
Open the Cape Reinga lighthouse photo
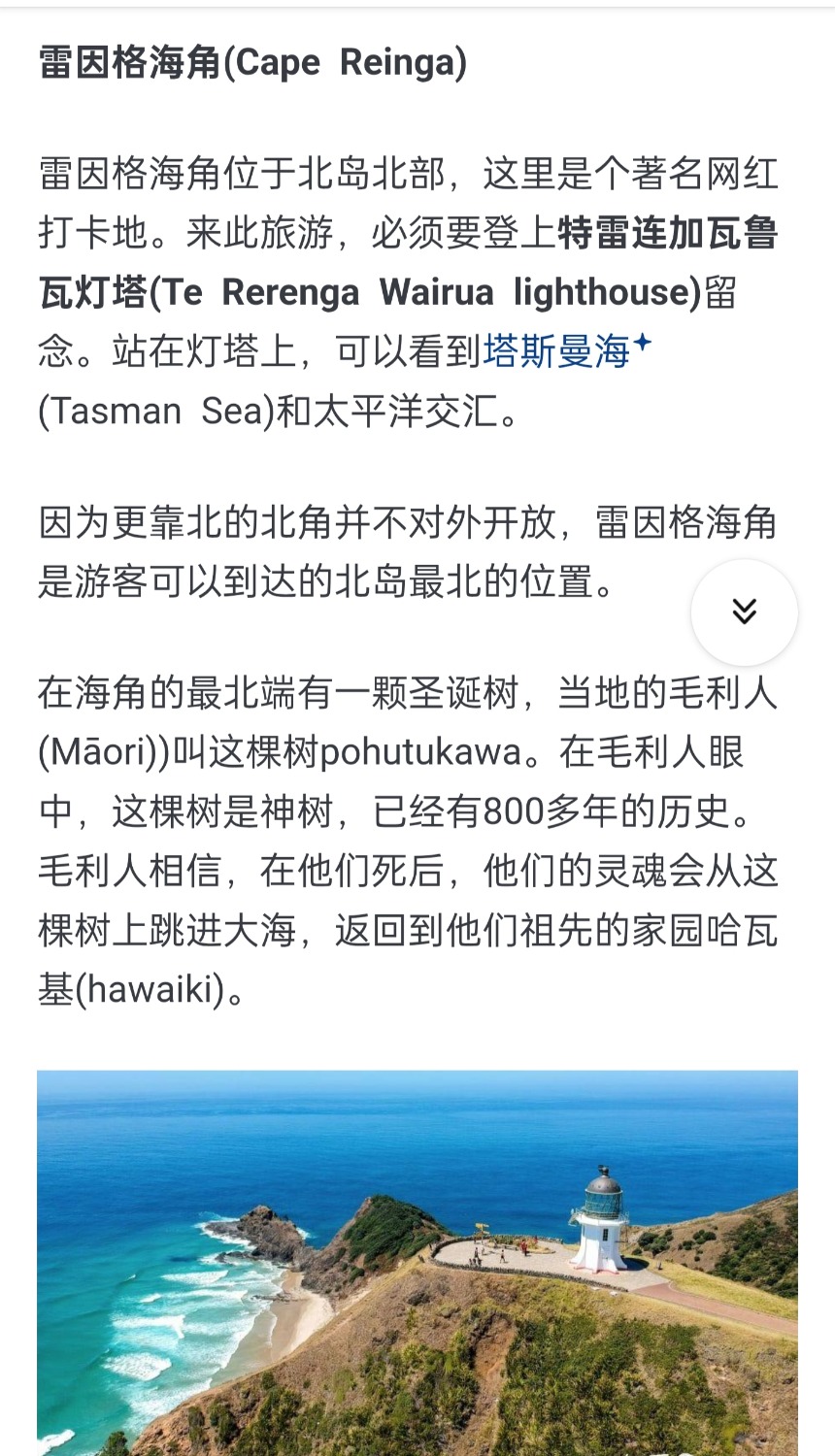(x=417, y=1262)
